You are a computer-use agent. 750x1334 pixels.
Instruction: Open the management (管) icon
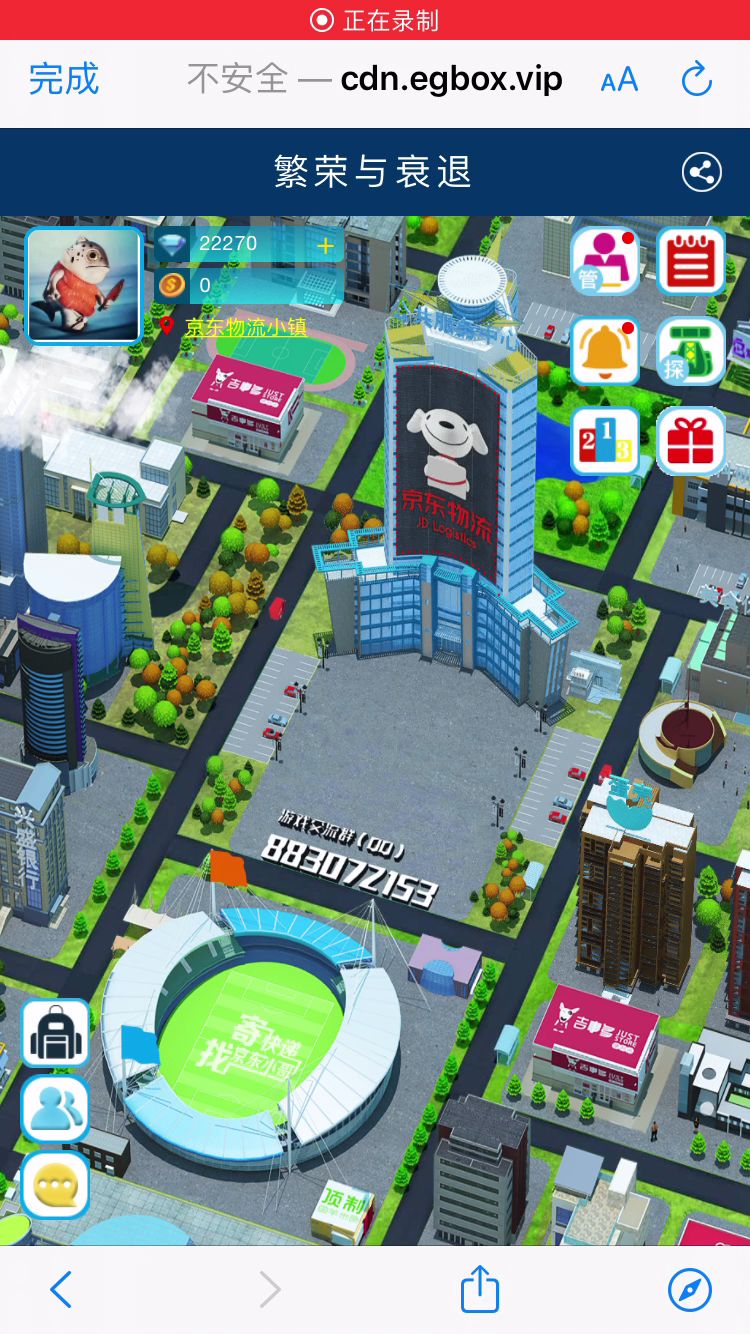point(605,261)
